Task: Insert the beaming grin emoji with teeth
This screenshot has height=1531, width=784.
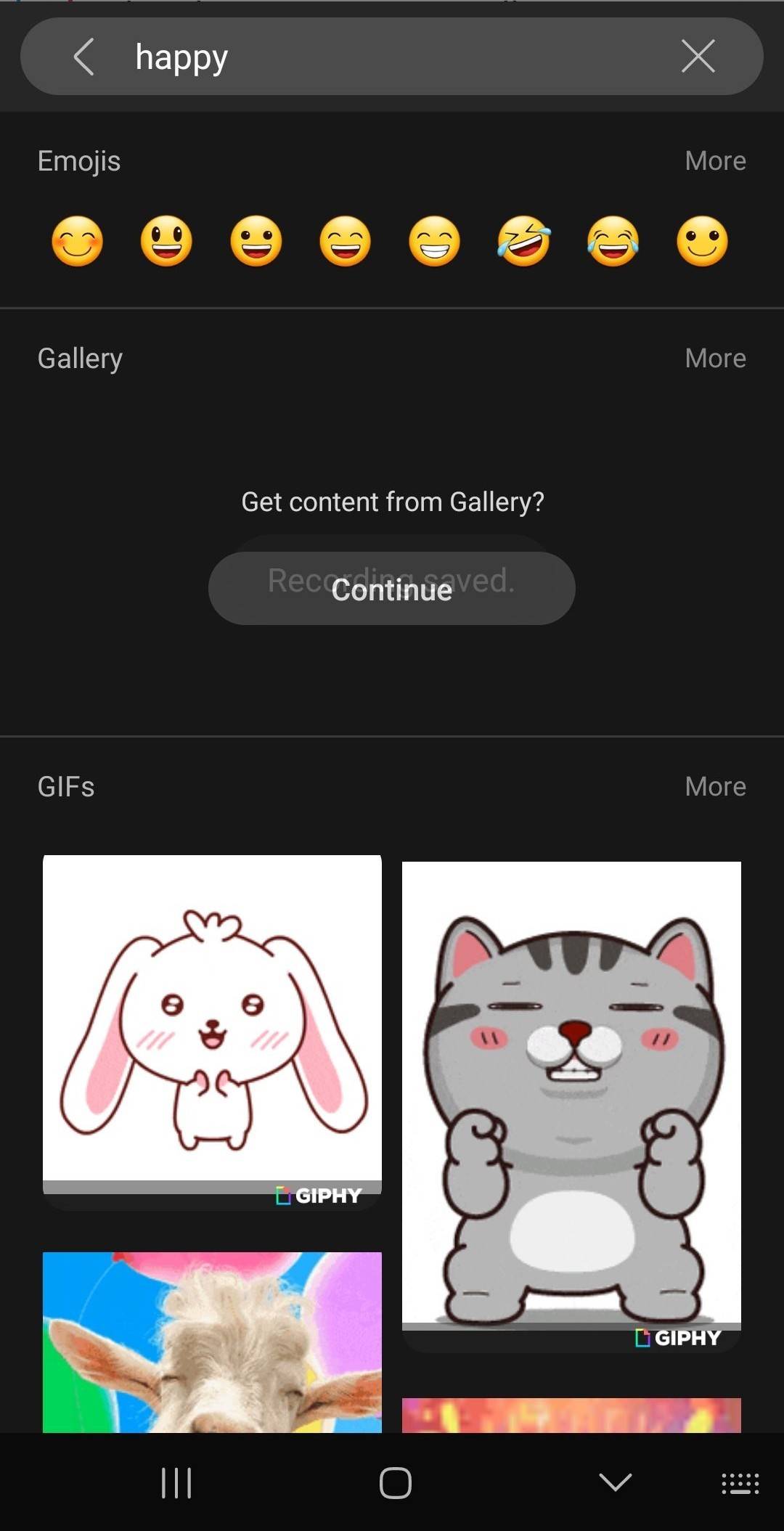Action: coord(434,242)
